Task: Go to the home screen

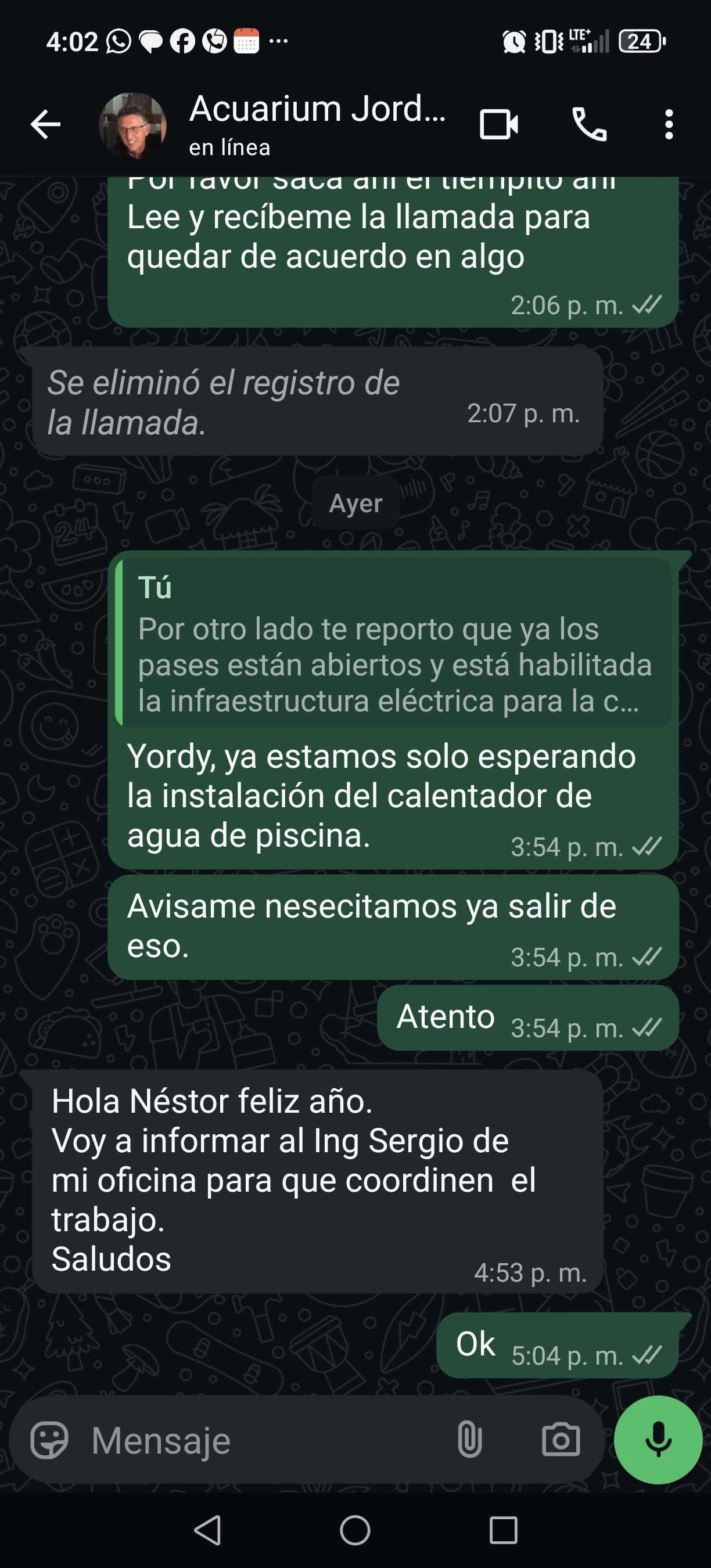Action: pyautogui.click(x=355, y=1530)
